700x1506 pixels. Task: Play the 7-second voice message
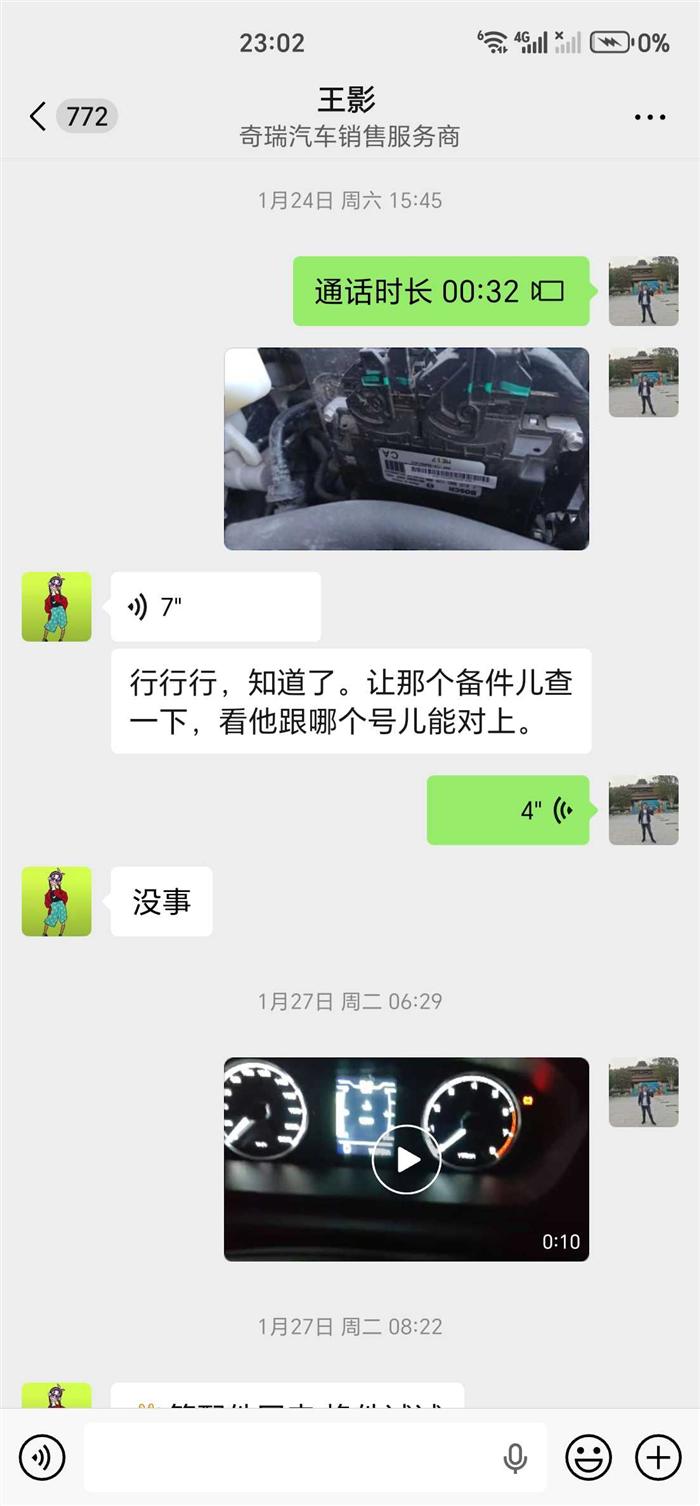215,606
